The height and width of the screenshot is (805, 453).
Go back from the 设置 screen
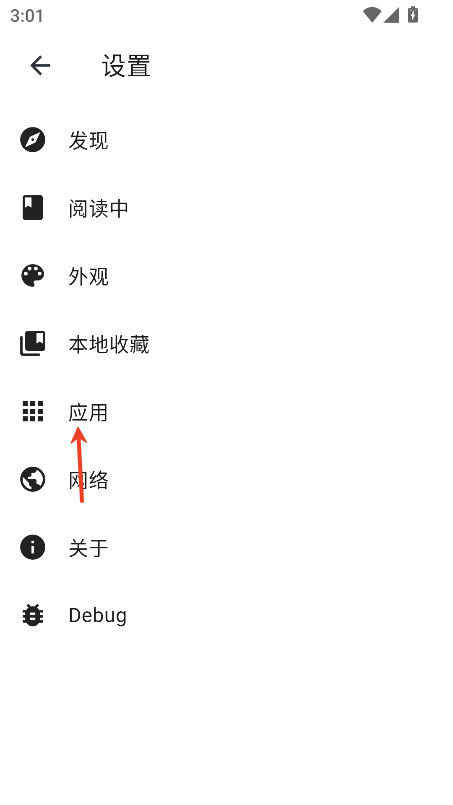point(40,66)
